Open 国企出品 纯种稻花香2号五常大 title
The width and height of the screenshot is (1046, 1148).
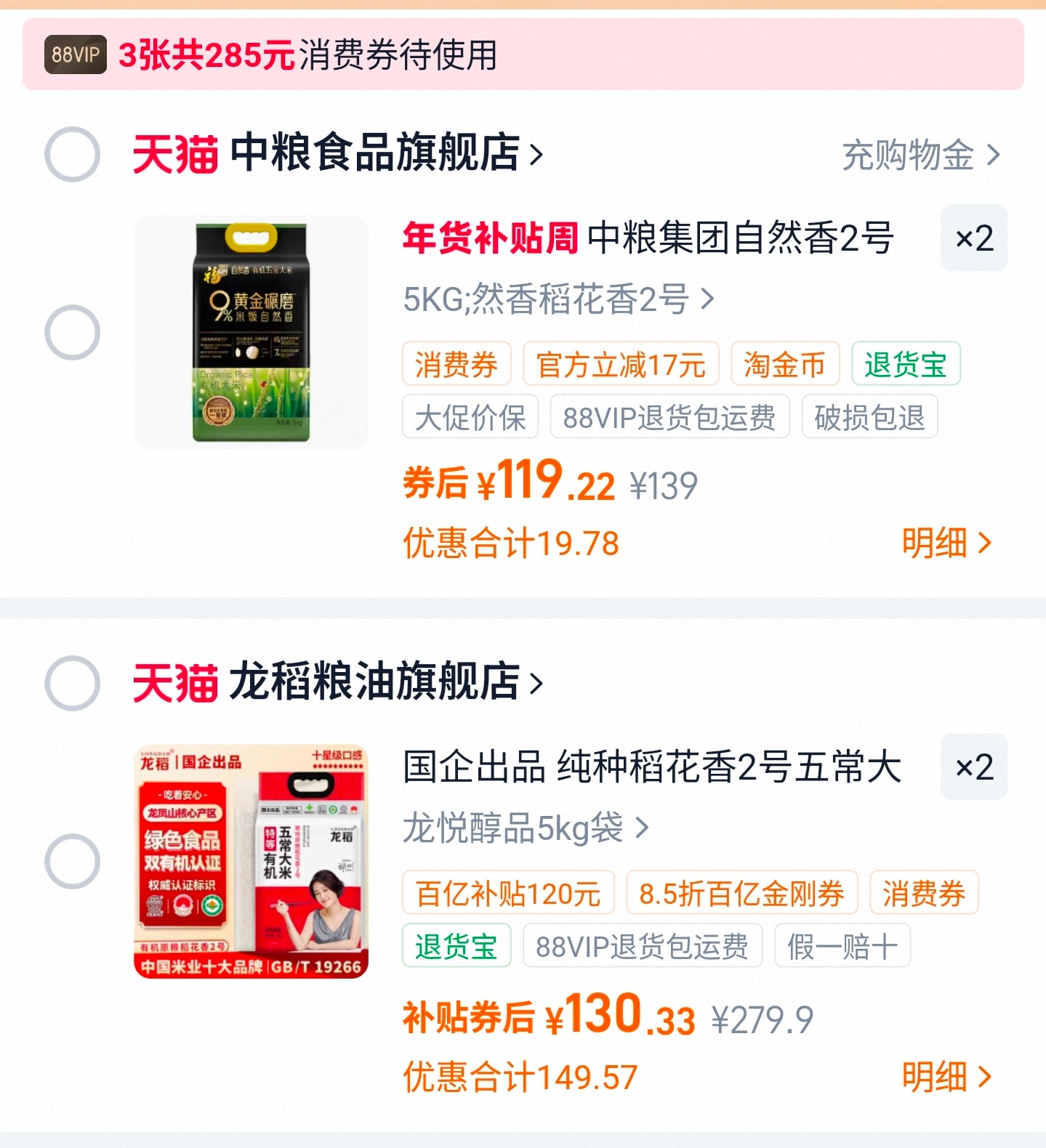[x=651, y=767]
